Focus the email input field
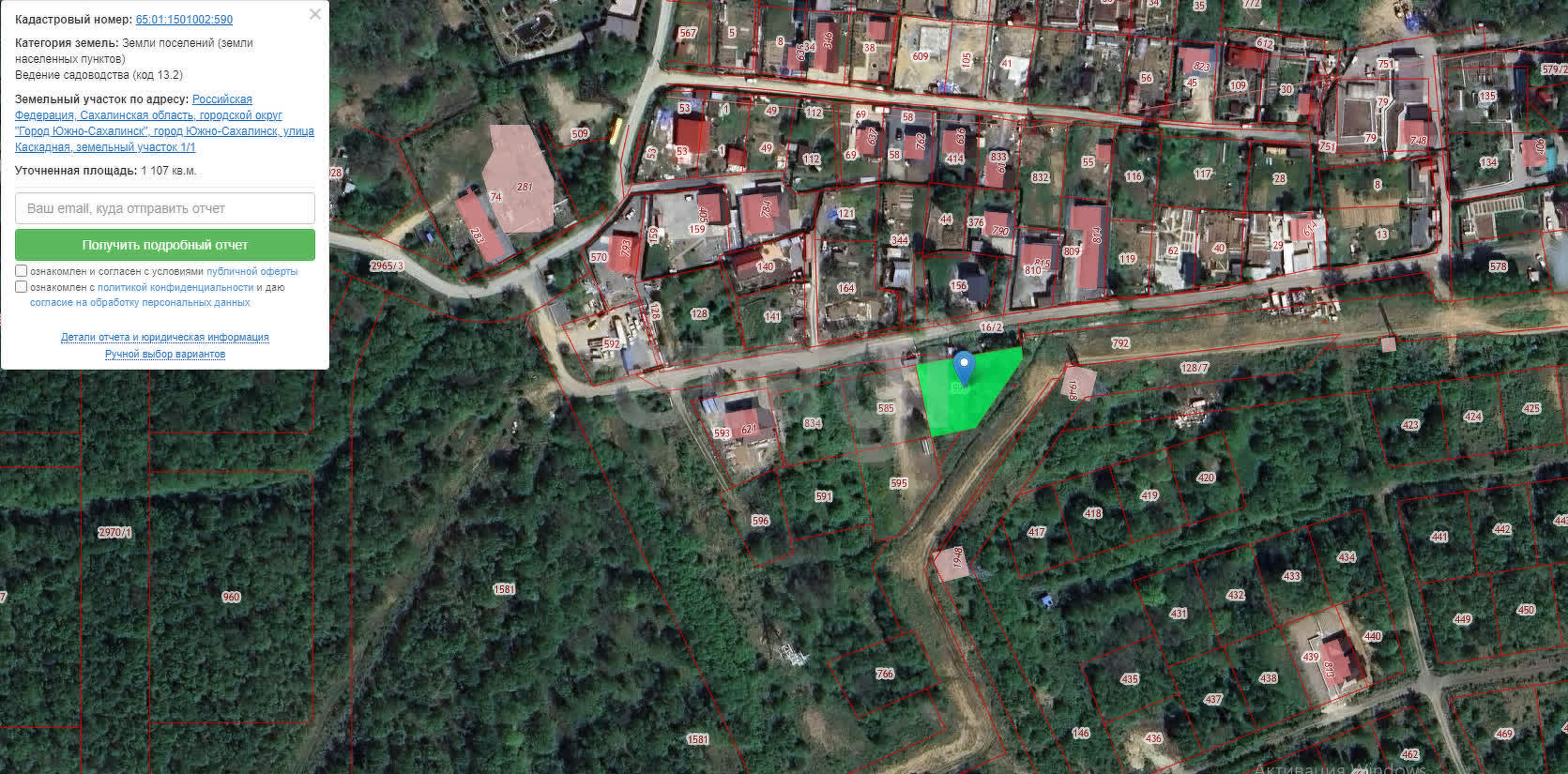Image resolution: width=1568 pixels, height=774 pixels. 165,208
